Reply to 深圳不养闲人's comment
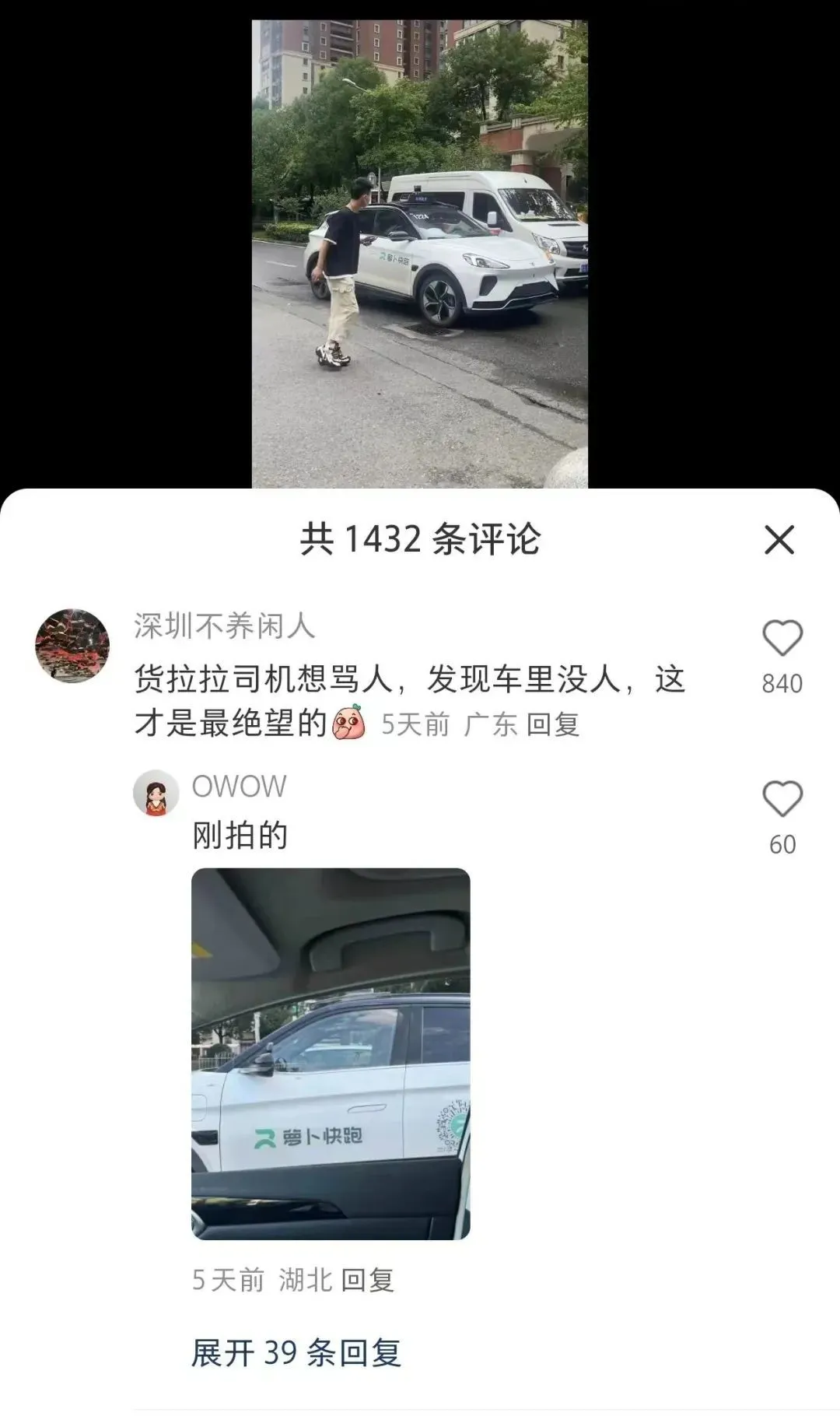This screenshot has height=1423, width=840. [x=553, y=724]
